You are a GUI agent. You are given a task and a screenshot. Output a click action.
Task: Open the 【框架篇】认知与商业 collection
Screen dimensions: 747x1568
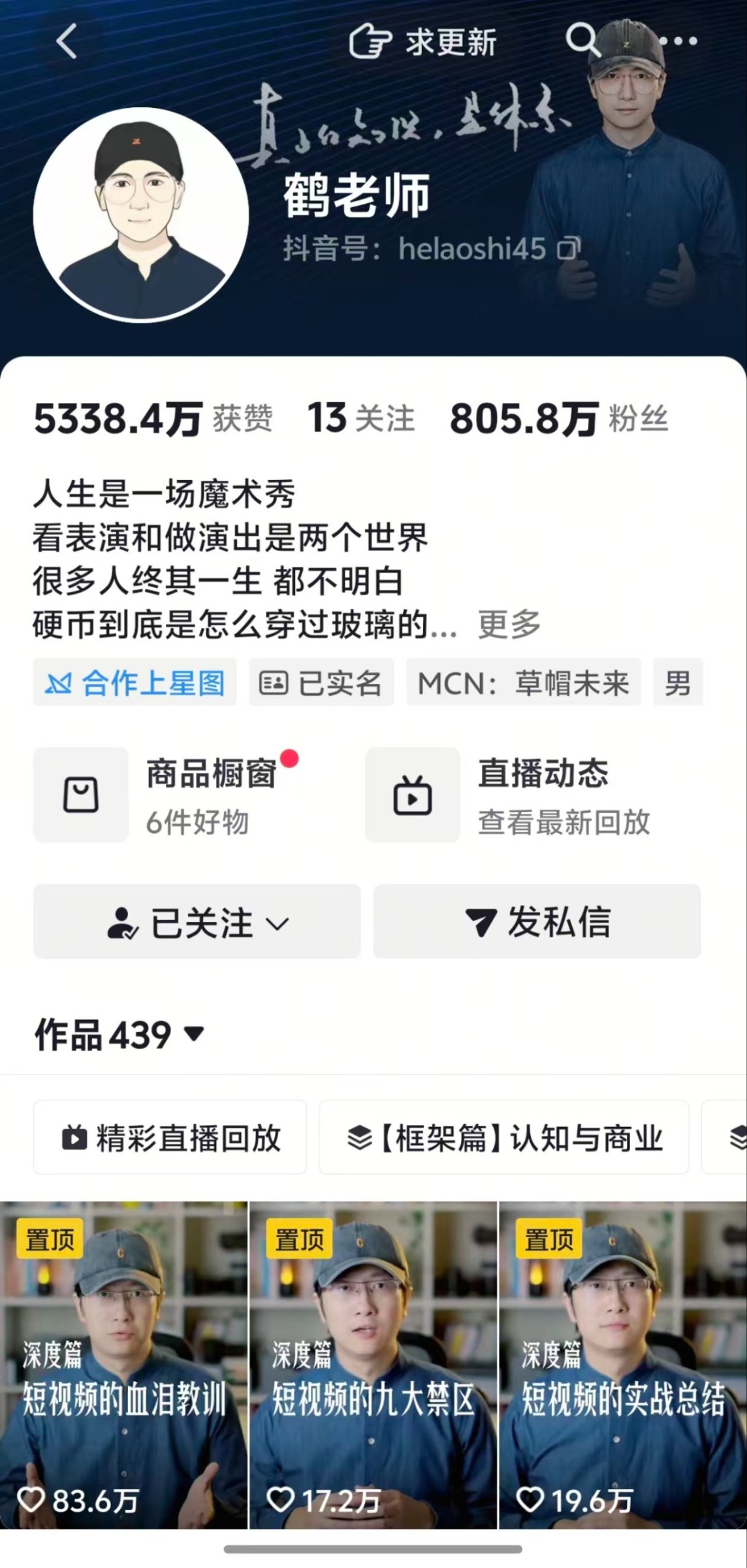(x=503, y=1137)
